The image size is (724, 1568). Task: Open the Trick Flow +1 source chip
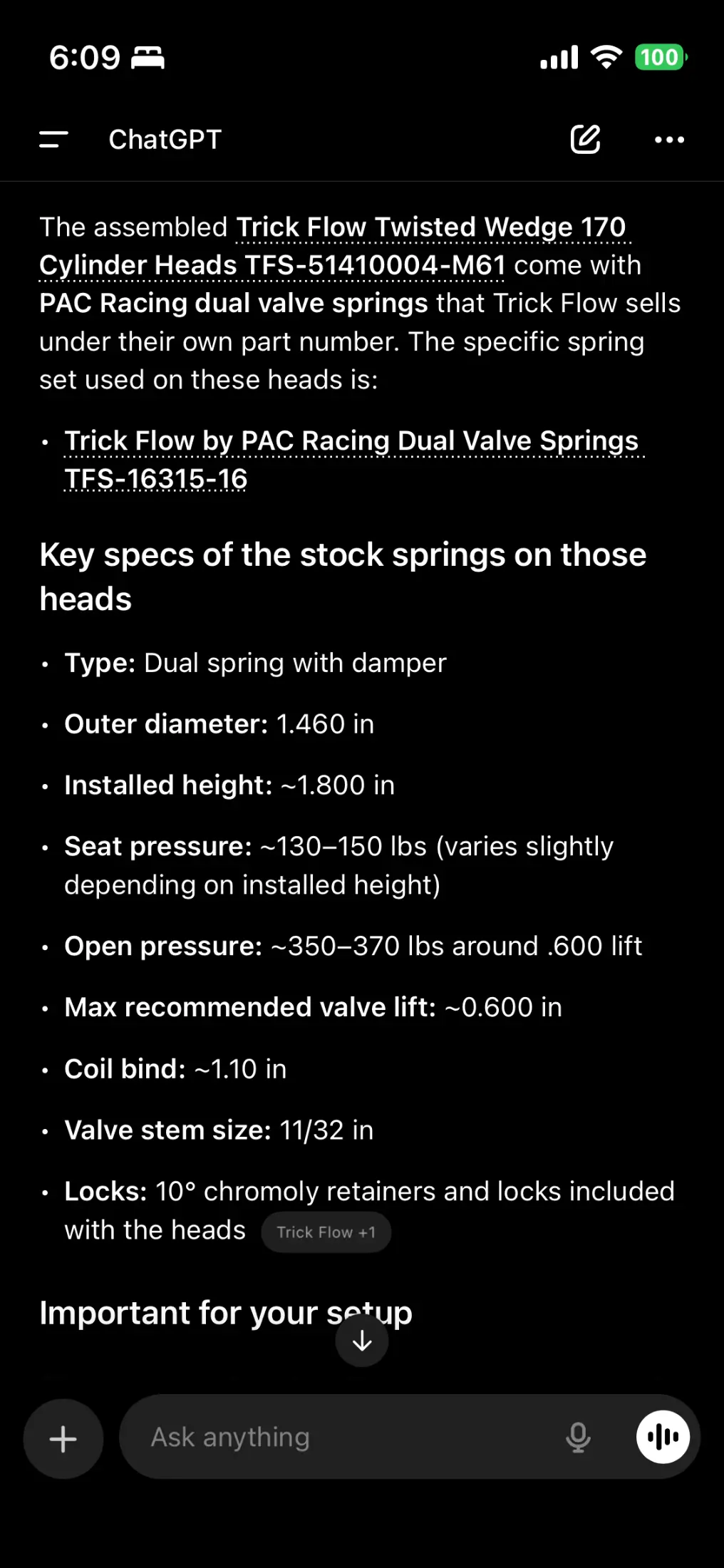pos(326,1232)
